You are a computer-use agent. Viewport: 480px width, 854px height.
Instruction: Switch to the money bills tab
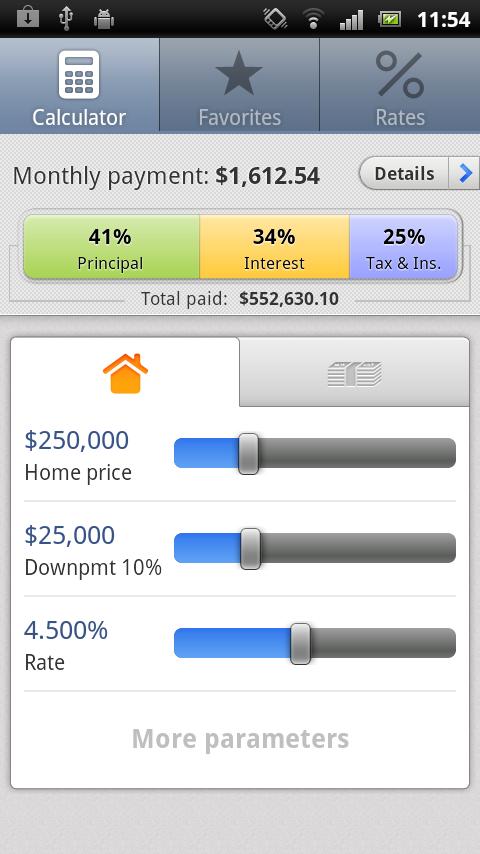354,373
